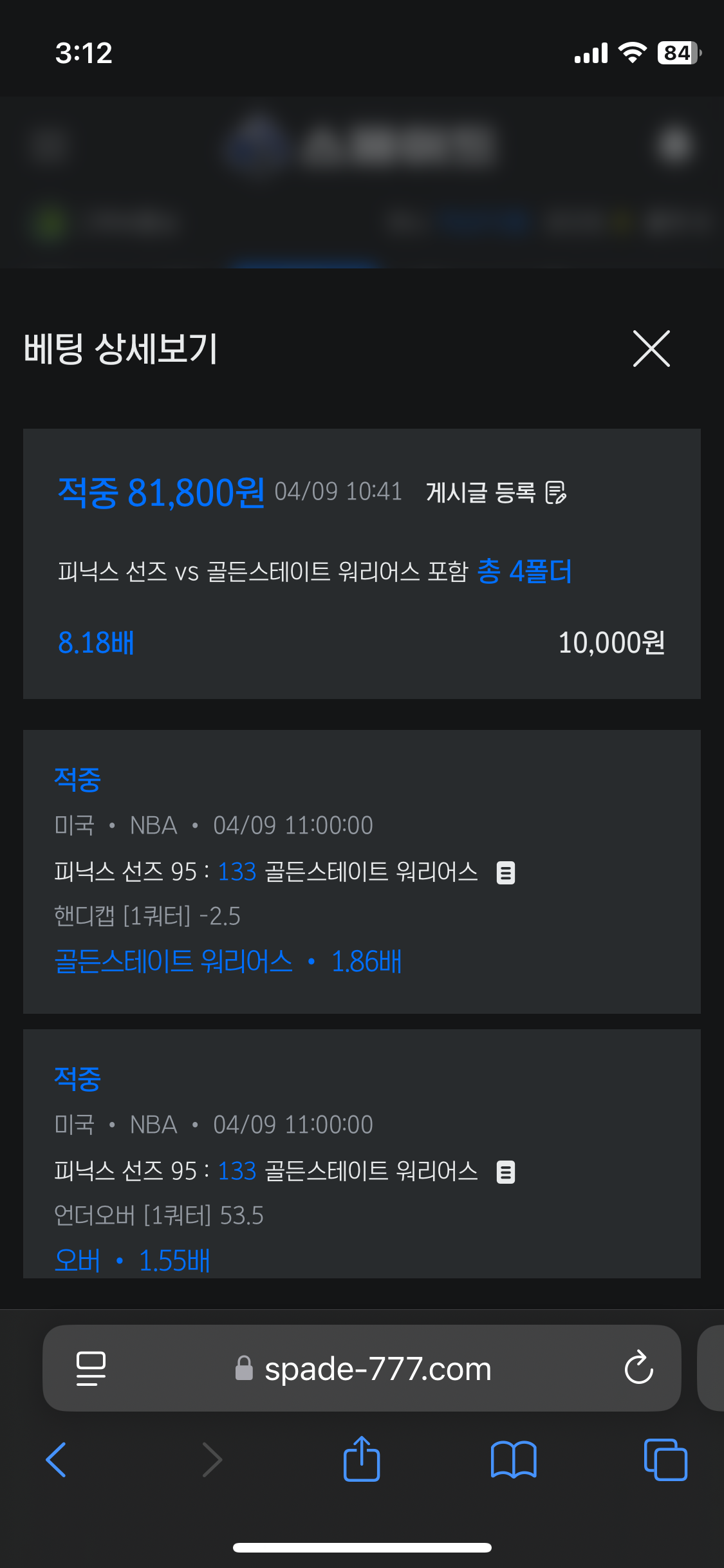Open match details icon in 언더오버 bet card
Screen dimensions: 724x1568
[x=506, y=1172]
